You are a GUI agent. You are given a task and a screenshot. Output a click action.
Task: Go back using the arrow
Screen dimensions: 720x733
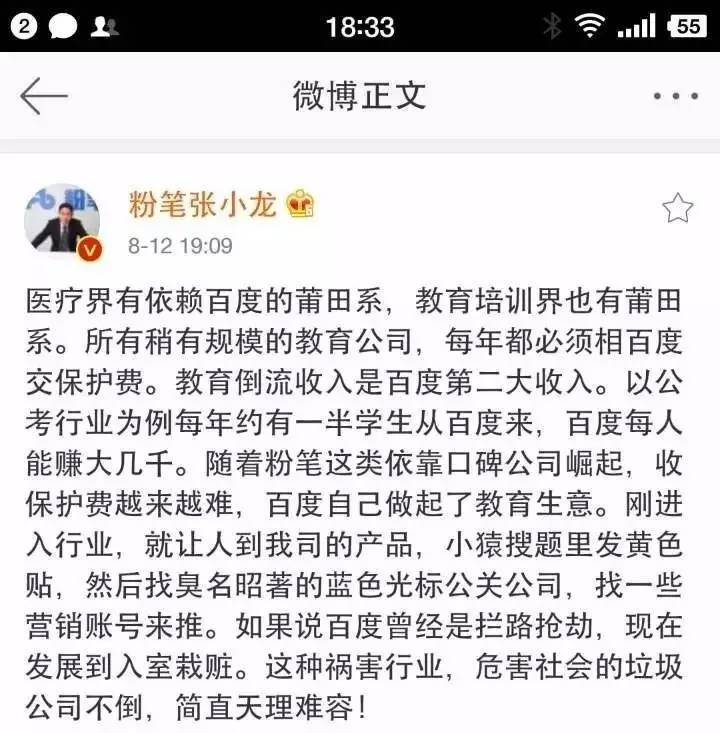(44, 96)
